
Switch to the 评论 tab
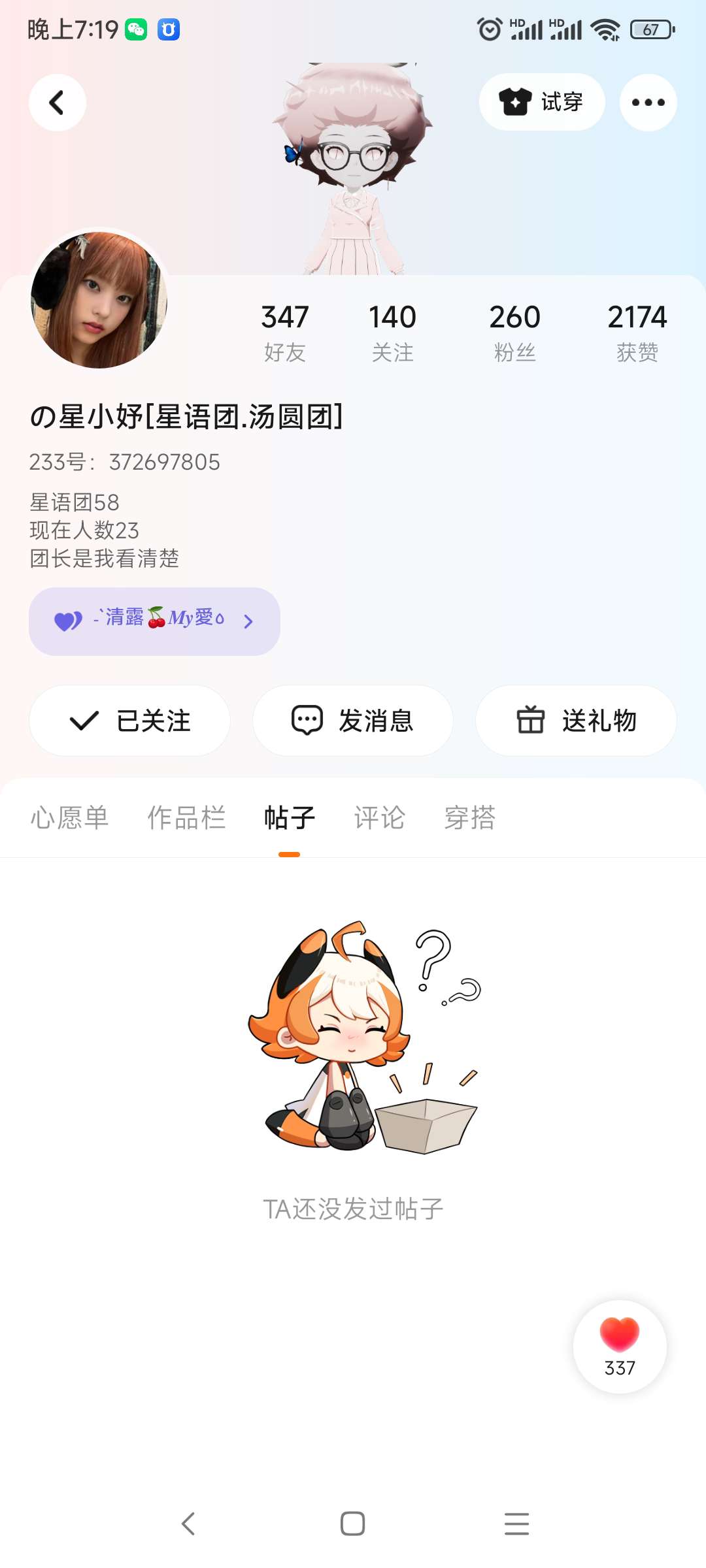(380, 818)
